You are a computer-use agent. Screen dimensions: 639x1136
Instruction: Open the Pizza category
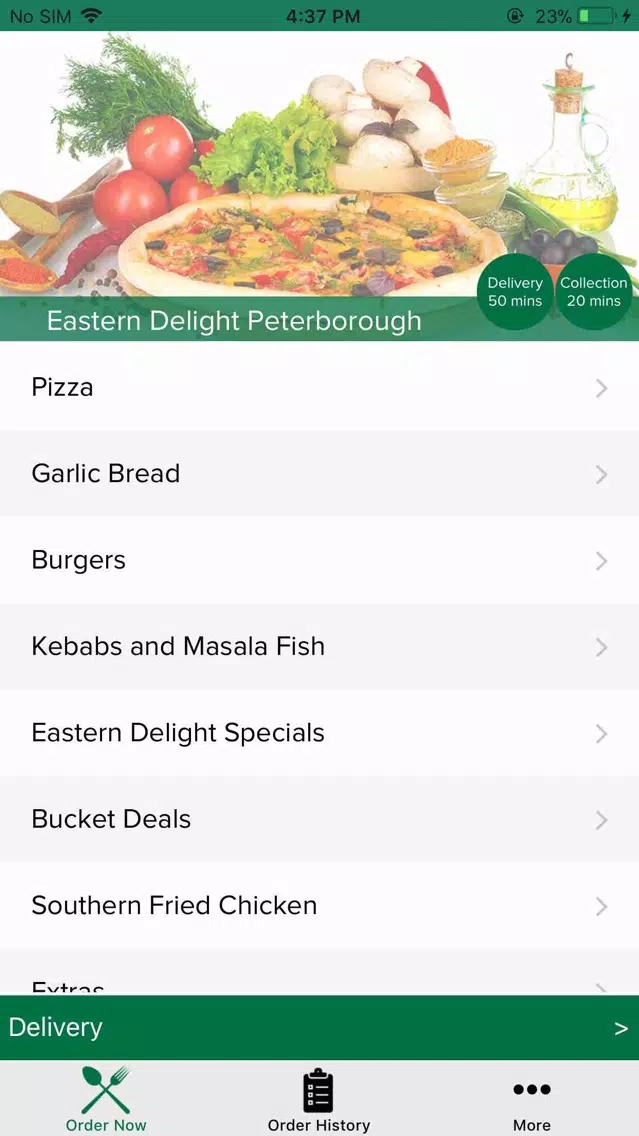(x=320, y=387)
